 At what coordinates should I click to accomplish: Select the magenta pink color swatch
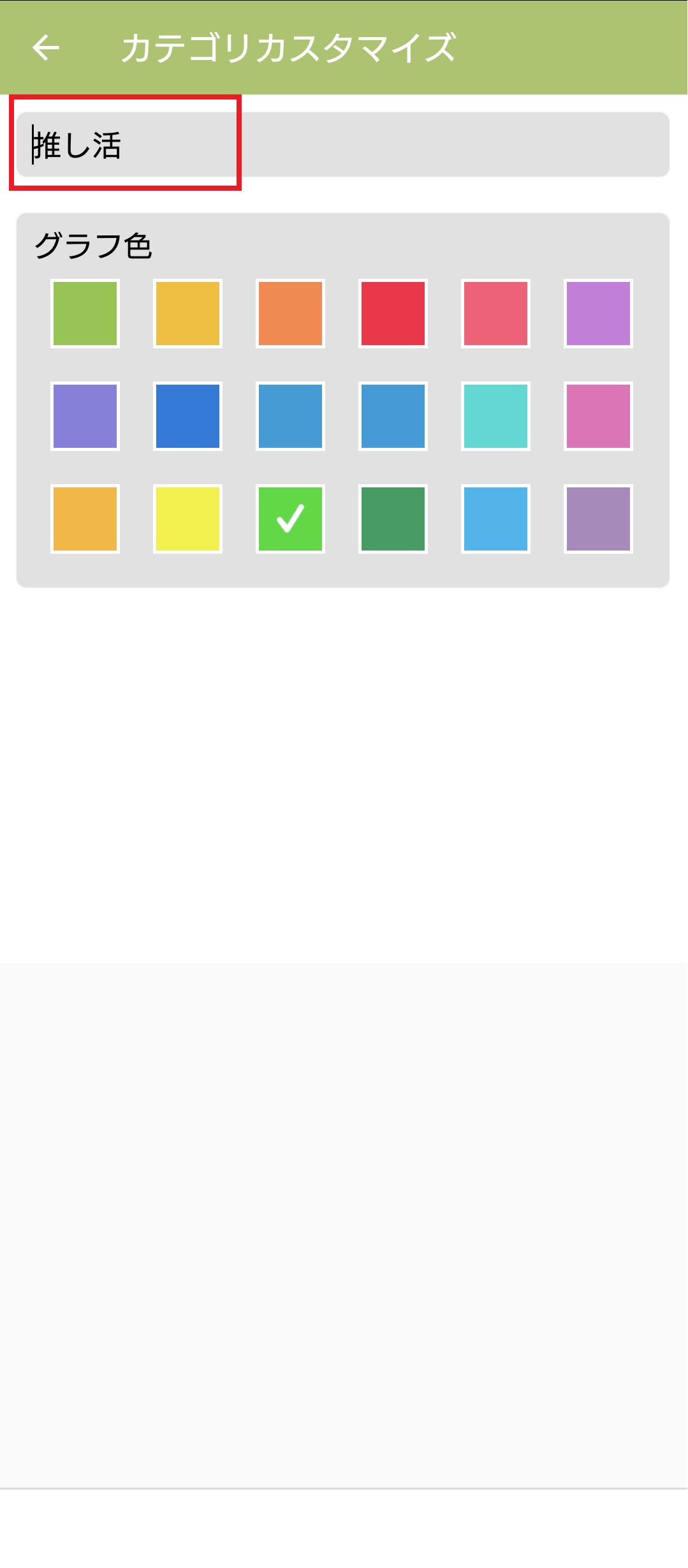tap(598, 417)
